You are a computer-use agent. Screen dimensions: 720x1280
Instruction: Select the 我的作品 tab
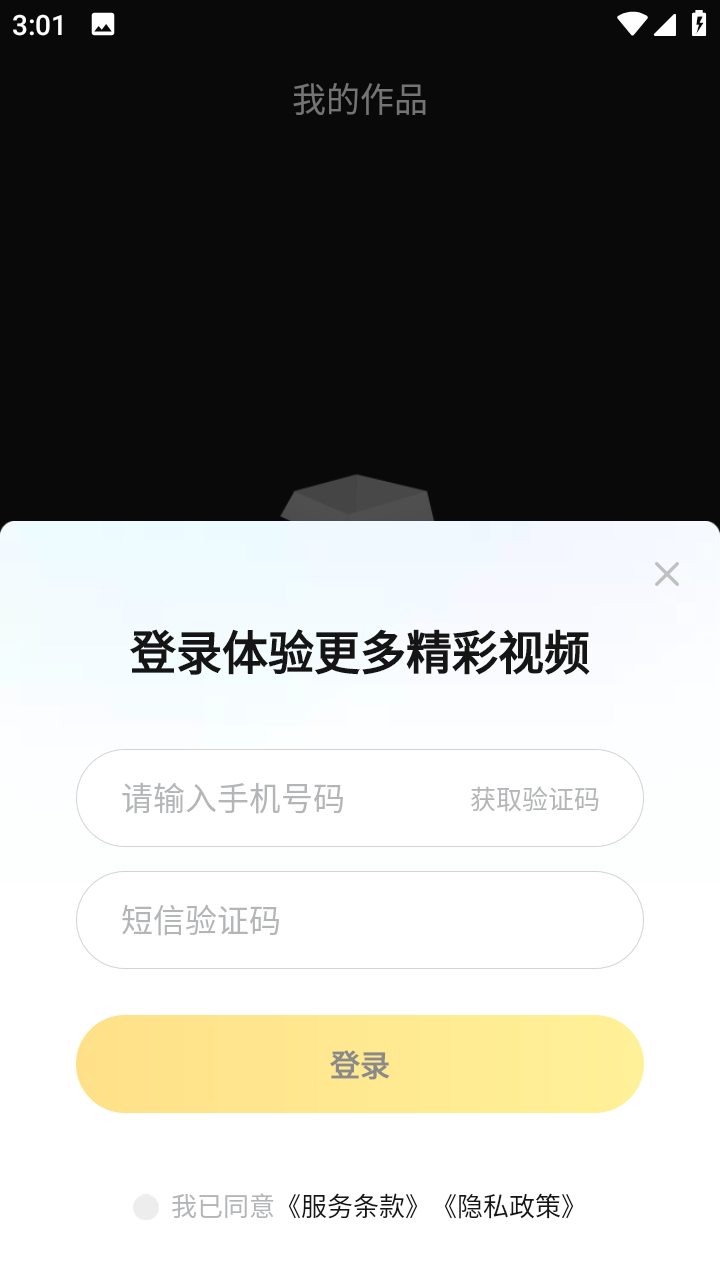(360, 100)
